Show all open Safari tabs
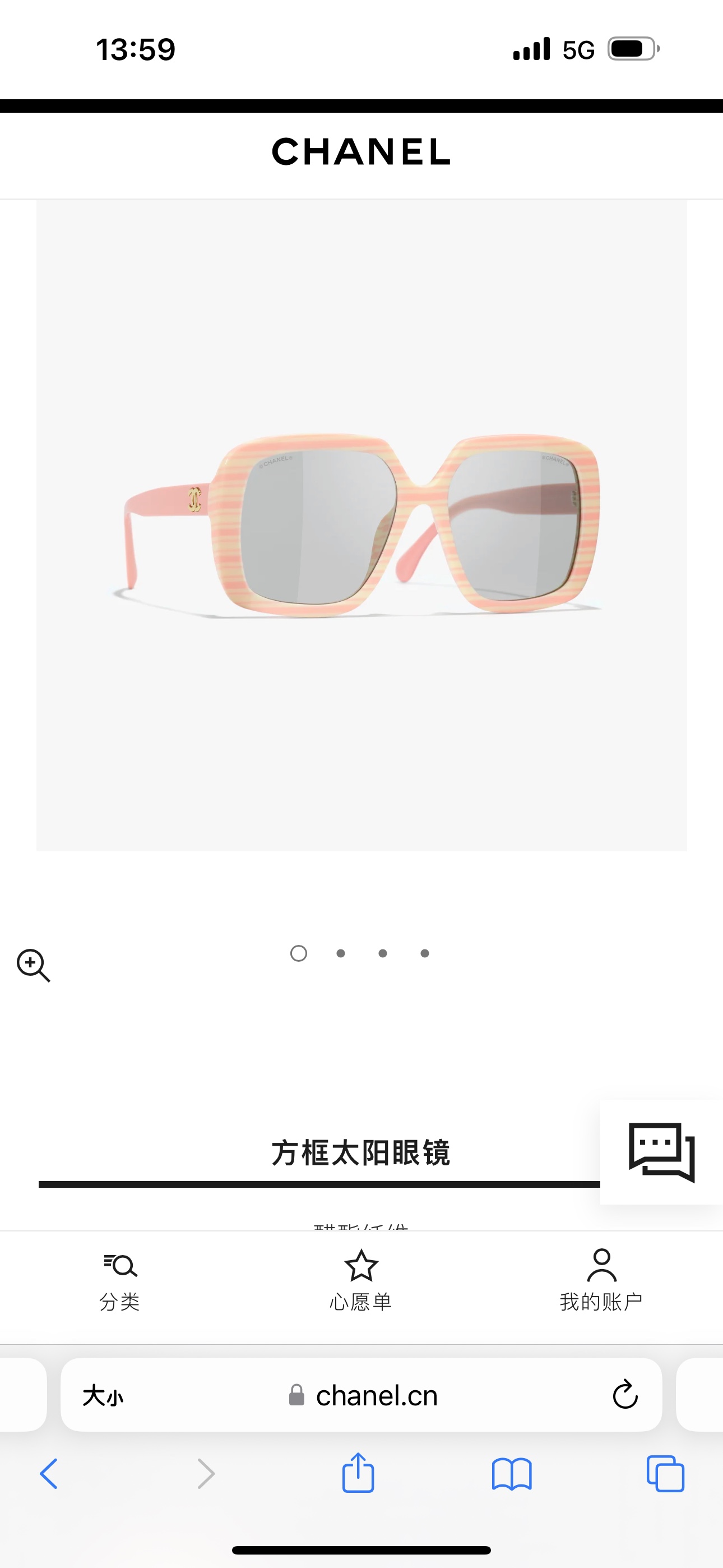 [x=665, y=1474]
